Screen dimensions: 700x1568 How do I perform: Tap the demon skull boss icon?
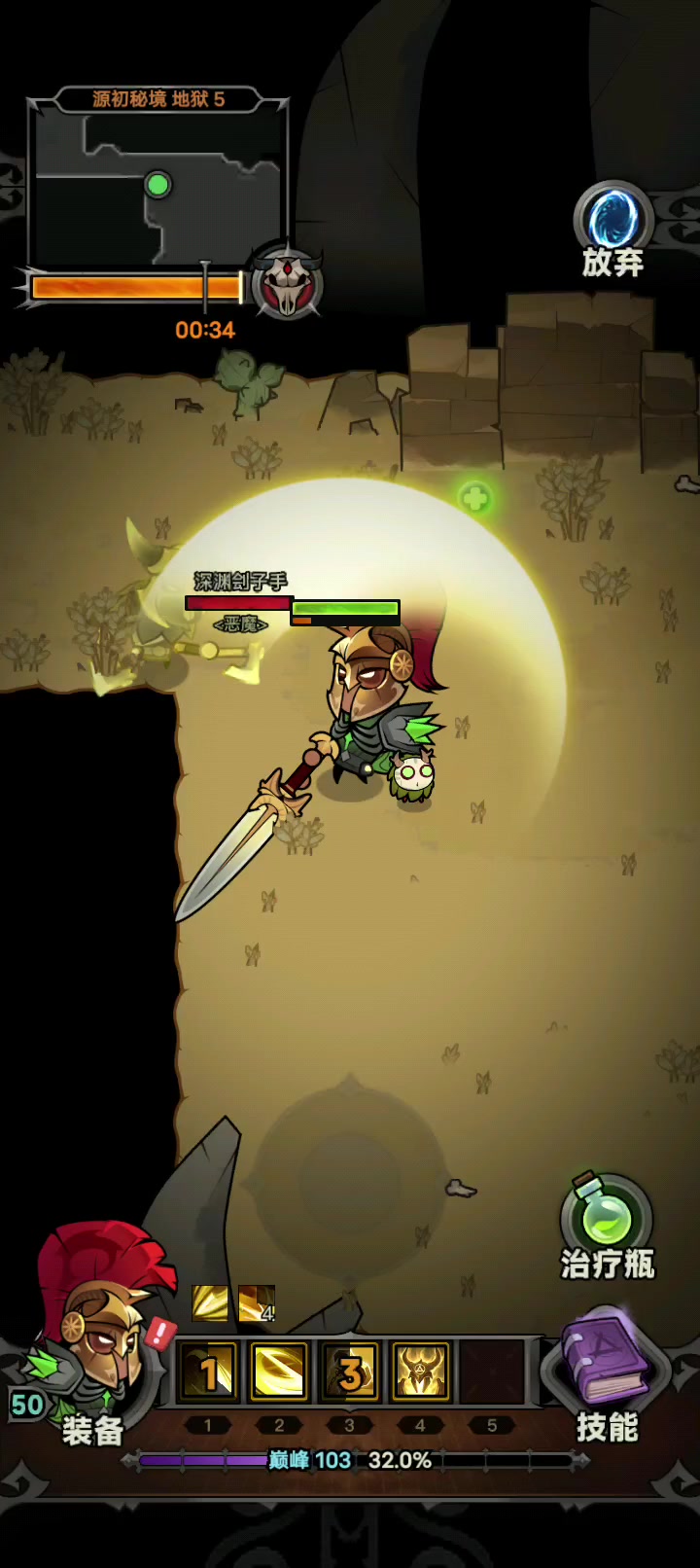point(287,283)
